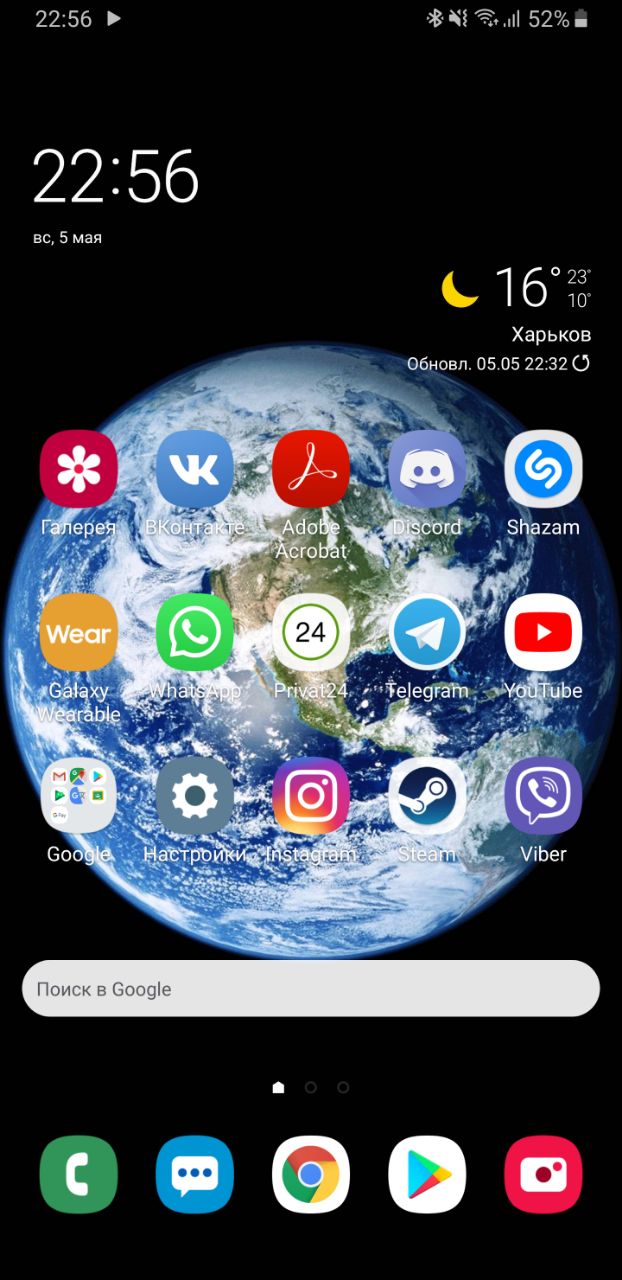
Task: Tap the Поиск в Google search bar
Action: point(311,989)
